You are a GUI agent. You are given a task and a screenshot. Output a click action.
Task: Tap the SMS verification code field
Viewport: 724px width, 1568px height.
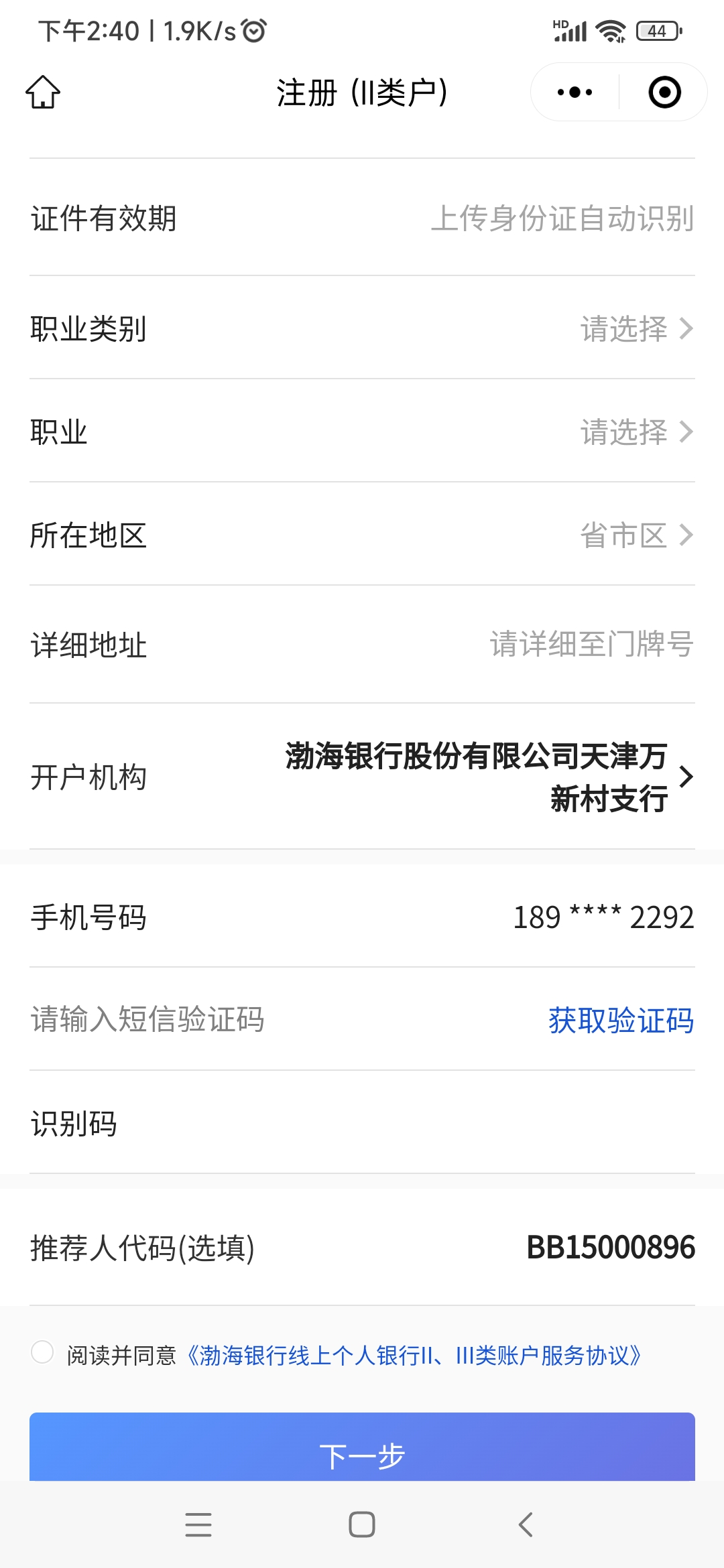coord(268,1019)
